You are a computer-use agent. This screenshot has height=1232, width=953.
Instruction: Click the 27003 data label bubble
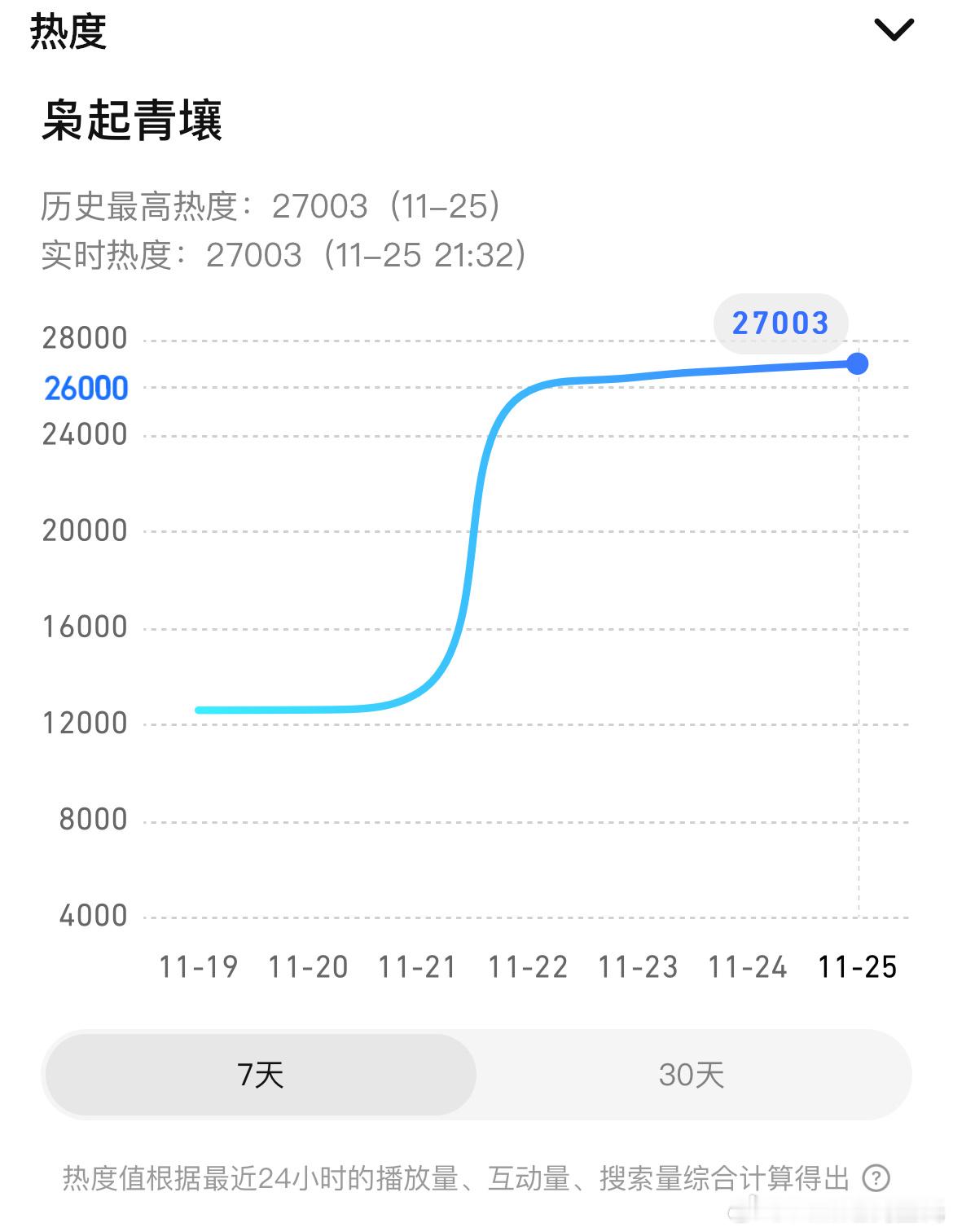(x=780, y=323)
